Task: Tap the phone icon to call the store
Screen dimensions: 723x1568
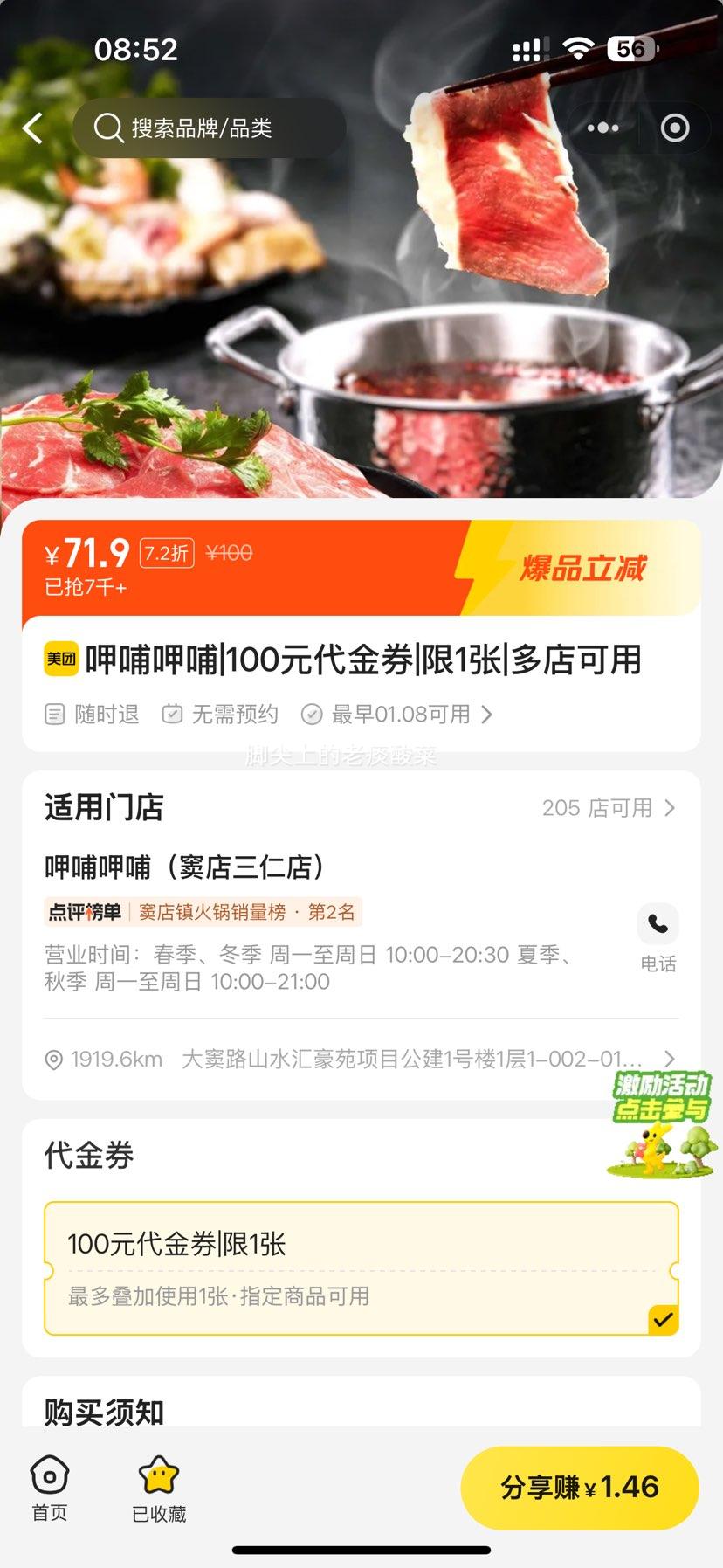Action: pyautogui.click(x=658, y=923)
